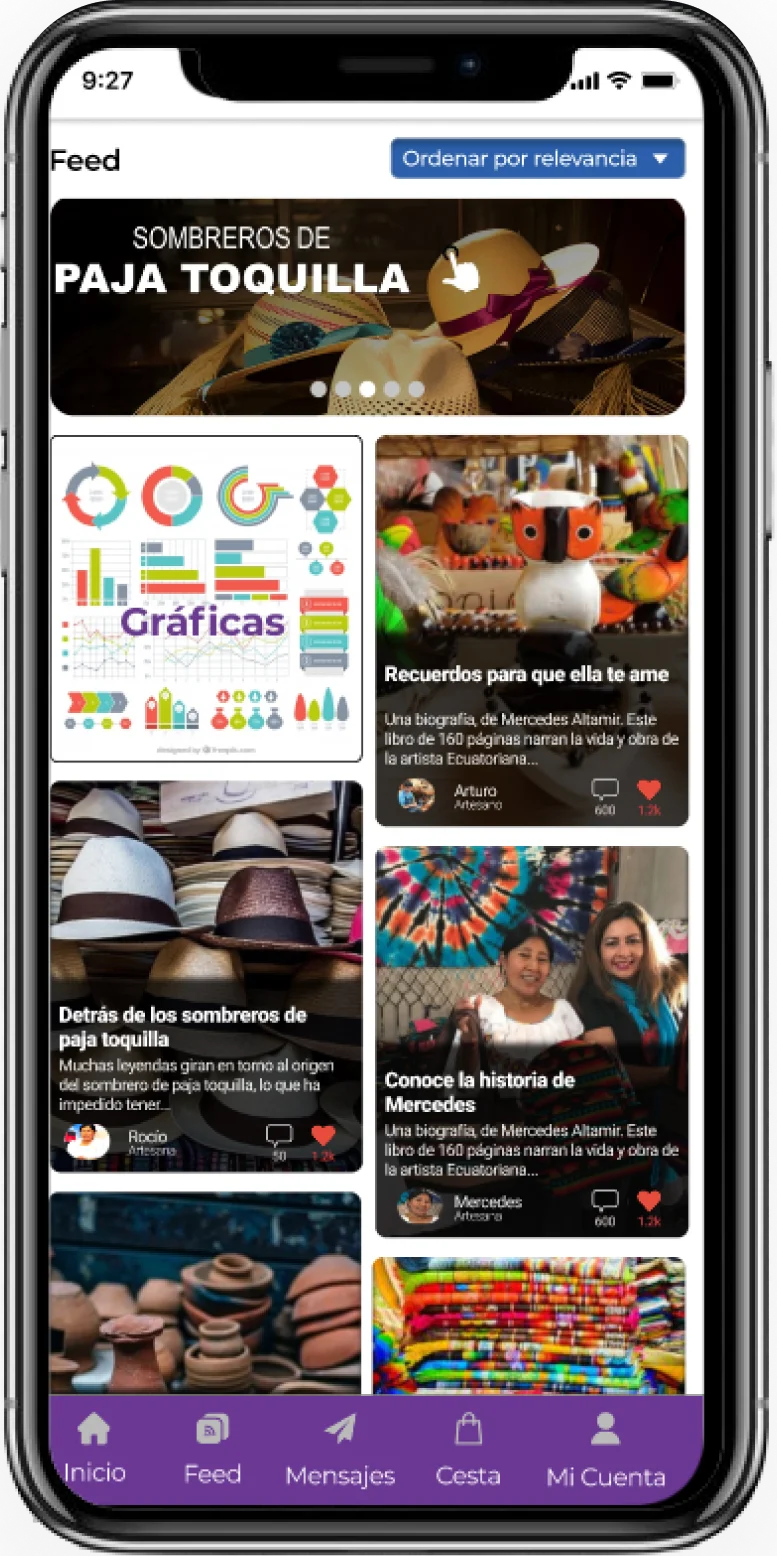Open the Ordenar por relevancia dropdown
This screenshot has width=777, height=1556.
point(537,159)
